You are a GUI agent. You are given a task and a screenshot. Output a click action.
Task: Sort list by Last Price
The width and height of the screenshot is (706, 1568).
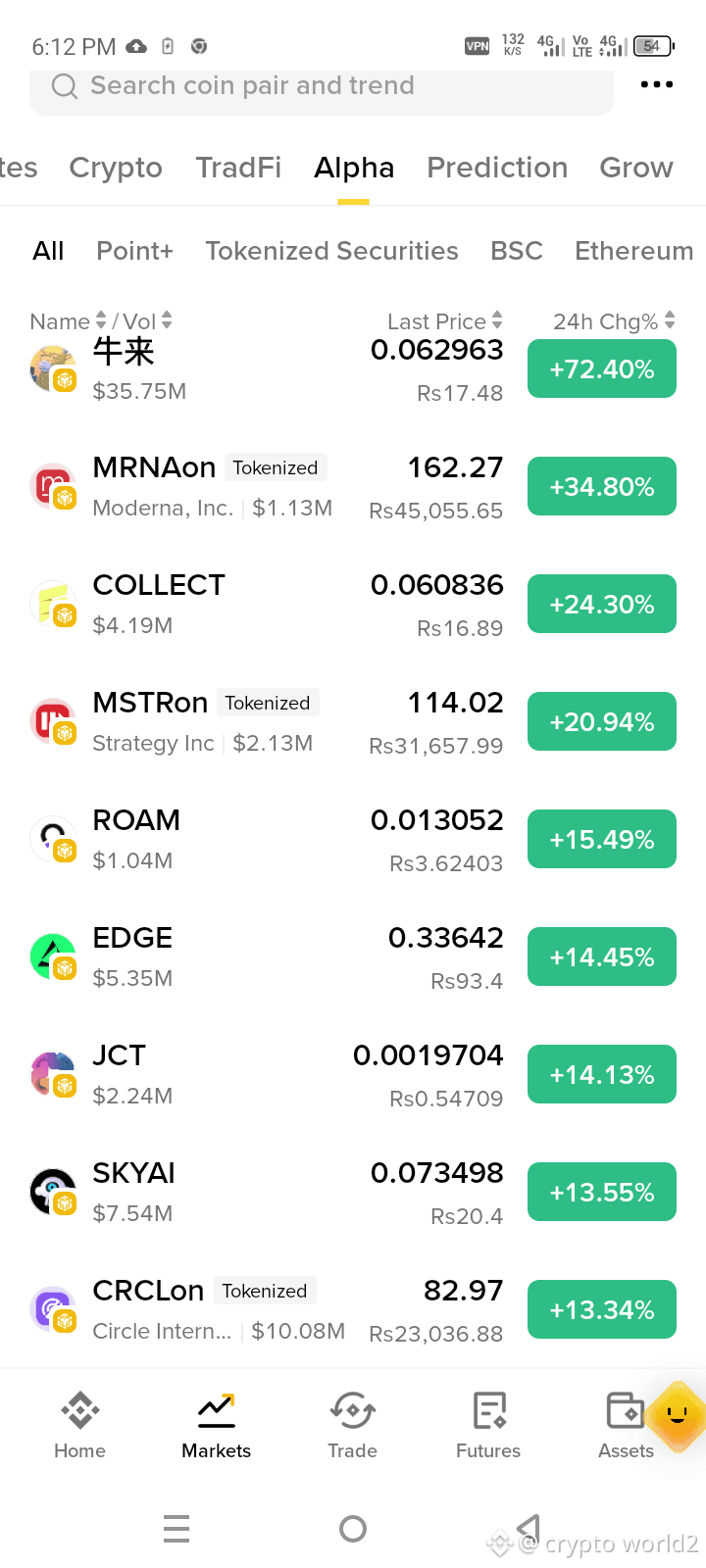(445, 321)
